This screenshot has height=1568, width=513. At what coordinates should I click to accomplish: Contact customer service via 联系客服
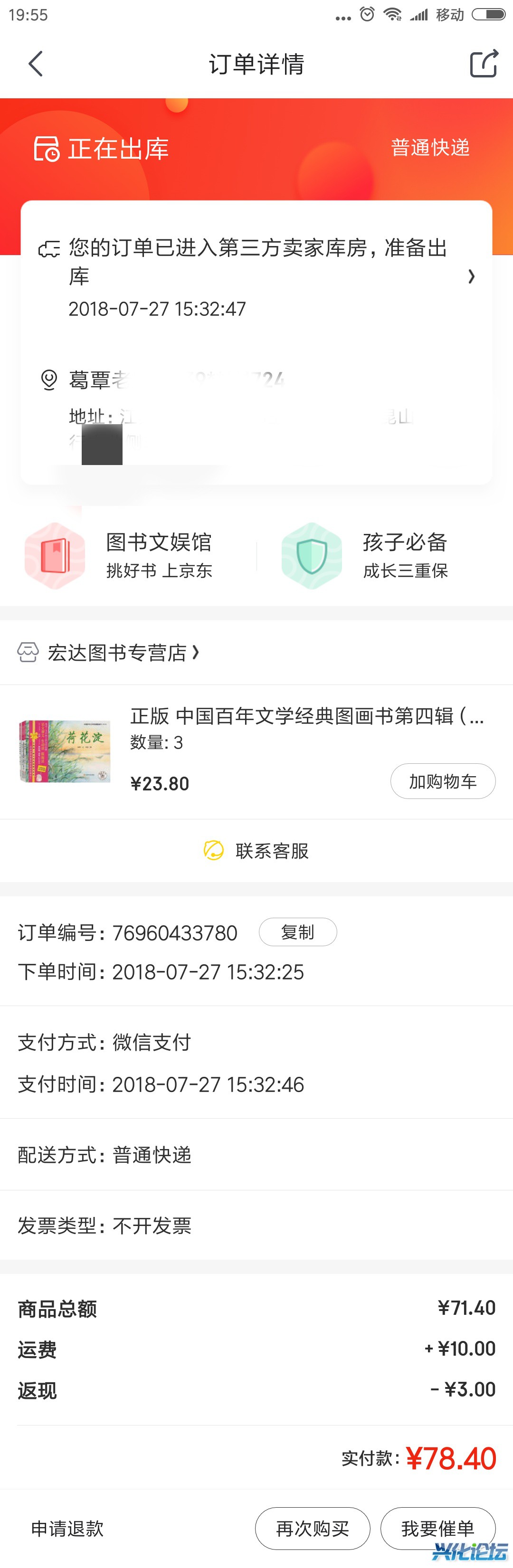(256, 850)
